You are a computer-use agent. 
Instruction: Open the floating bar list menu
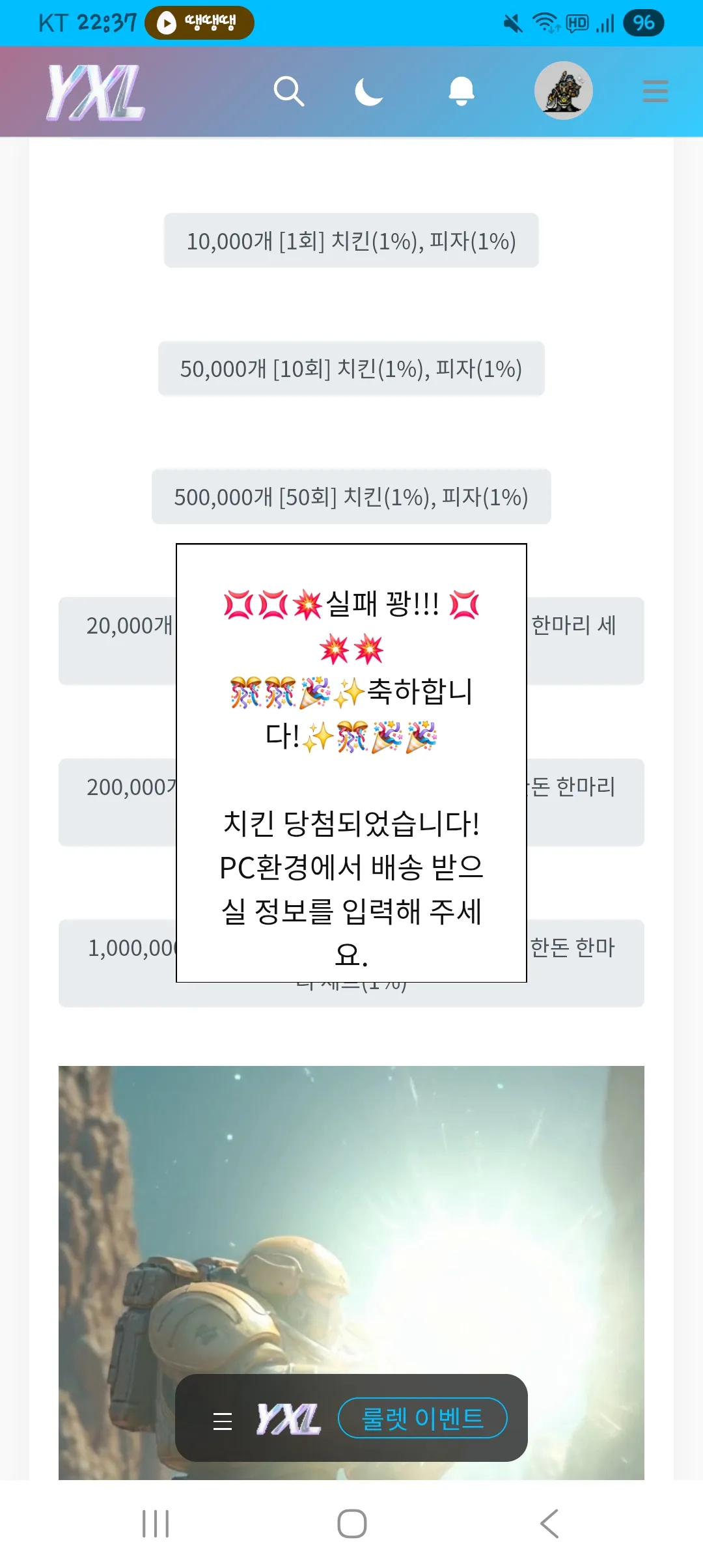tap(223, 1421)
